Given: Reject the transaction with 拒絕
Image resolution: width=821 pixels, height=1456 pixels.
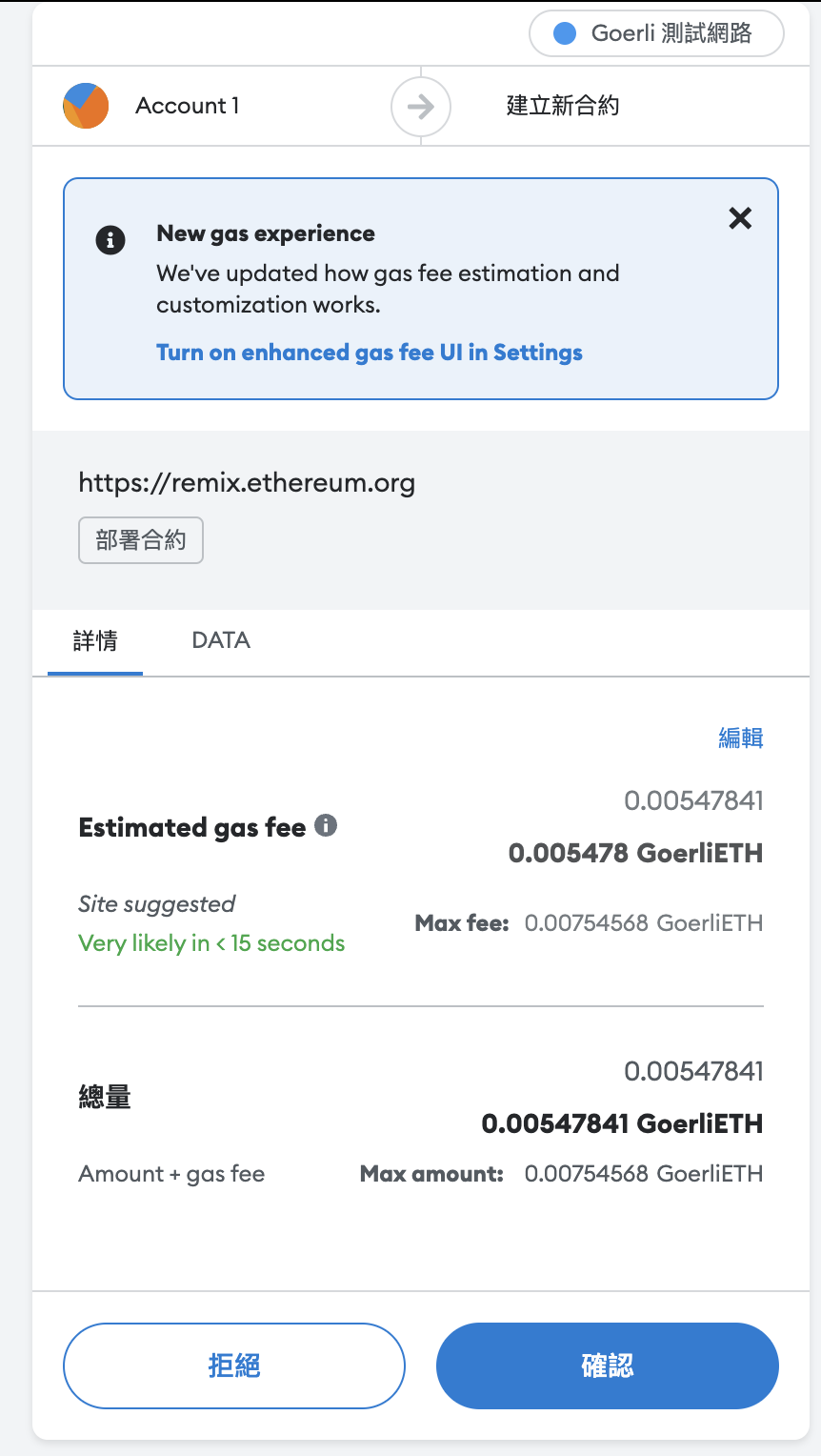Looking at the screenshot, I should pos(233,1365).
